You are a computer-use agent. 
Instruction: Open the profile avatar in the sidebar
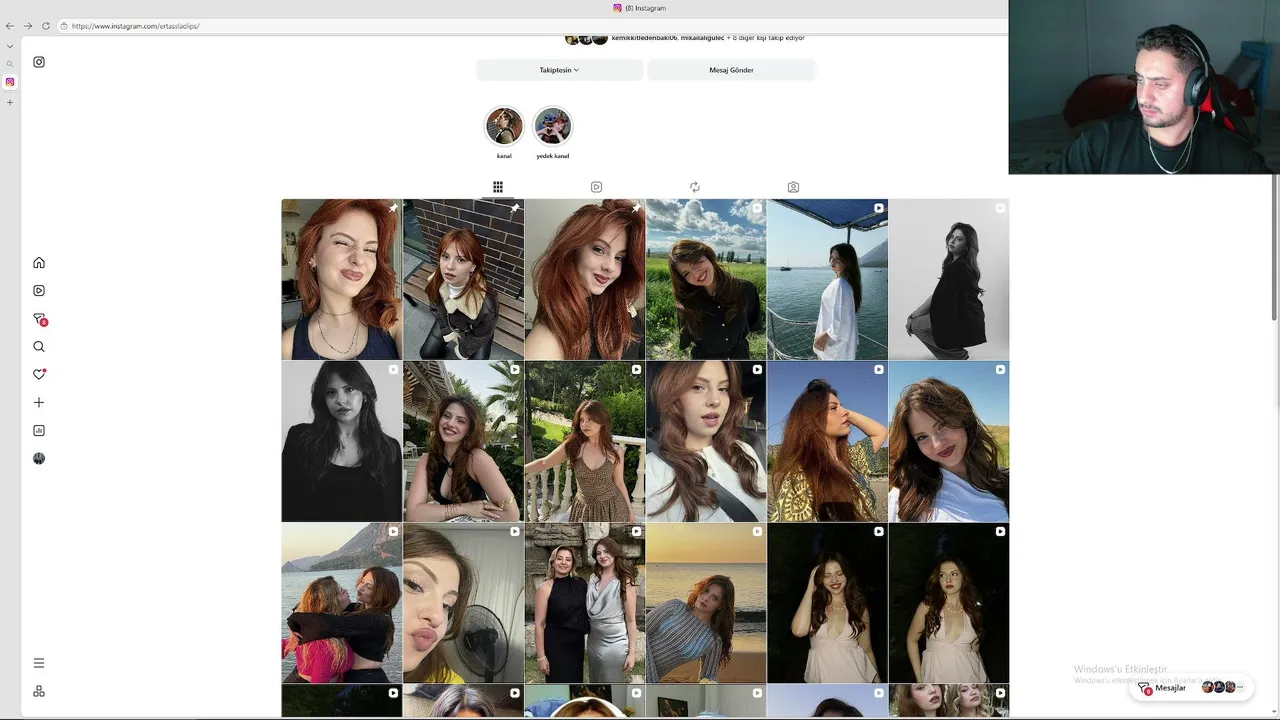click(x=39, y=459)
